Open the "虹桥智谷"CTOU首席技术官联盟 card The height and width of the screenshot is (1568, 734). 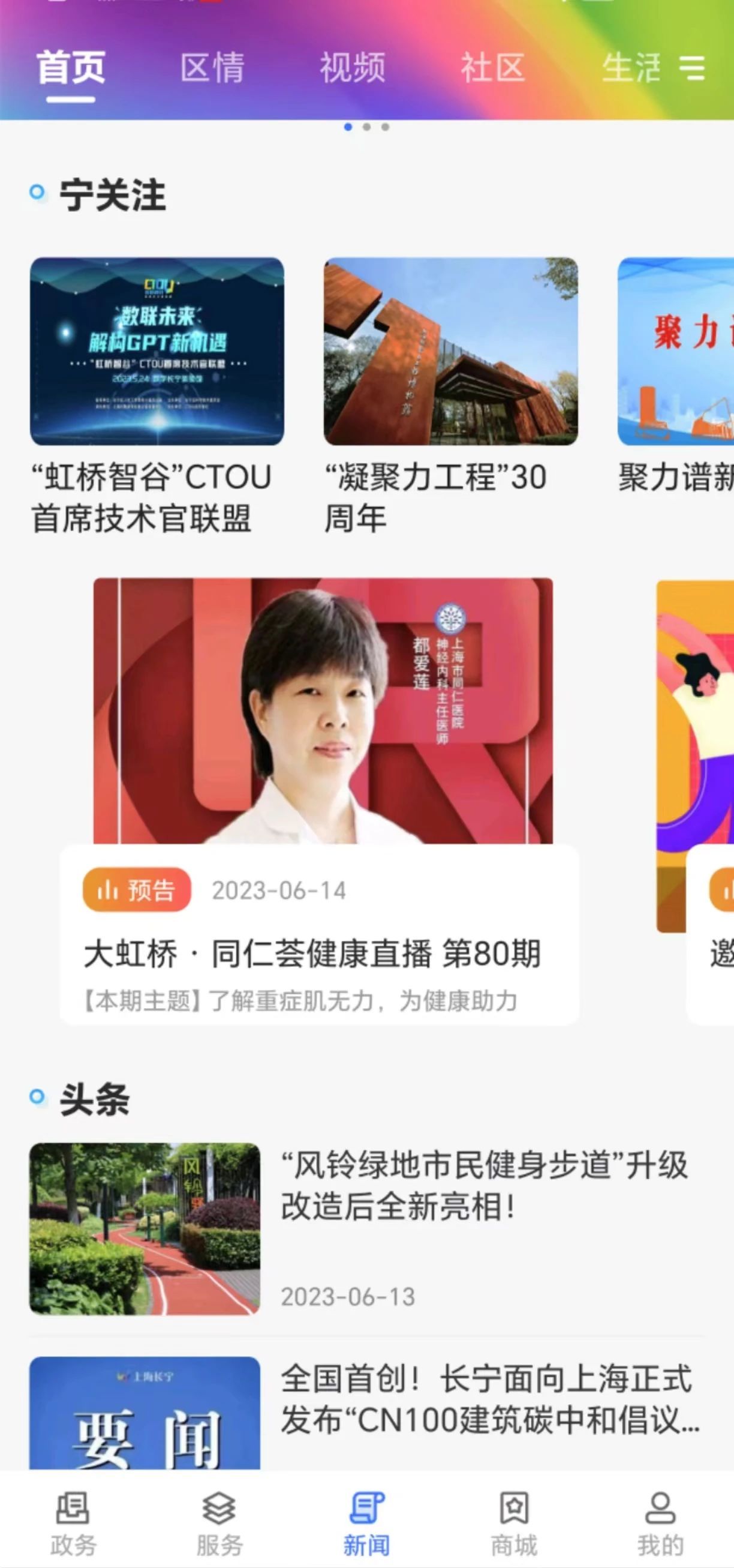(x=157, y=395)
